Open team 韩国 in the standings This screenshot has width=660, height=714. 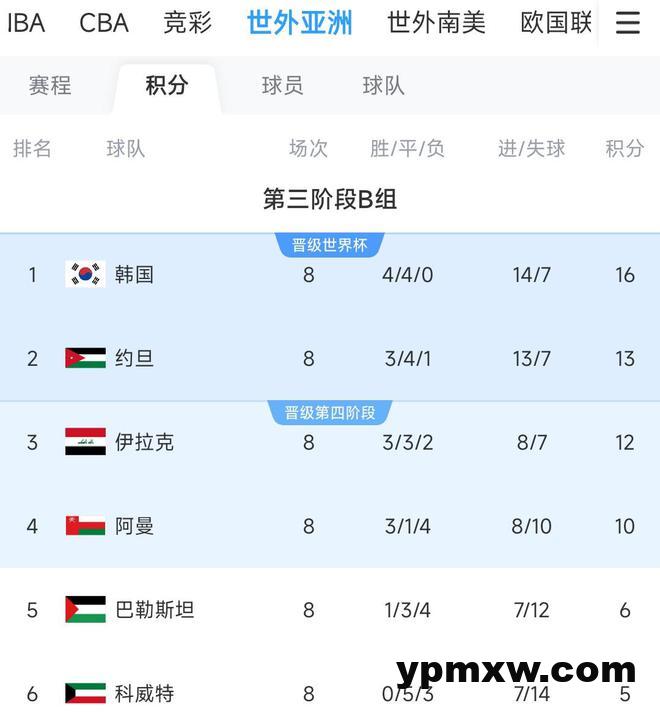tap(134, 274)
